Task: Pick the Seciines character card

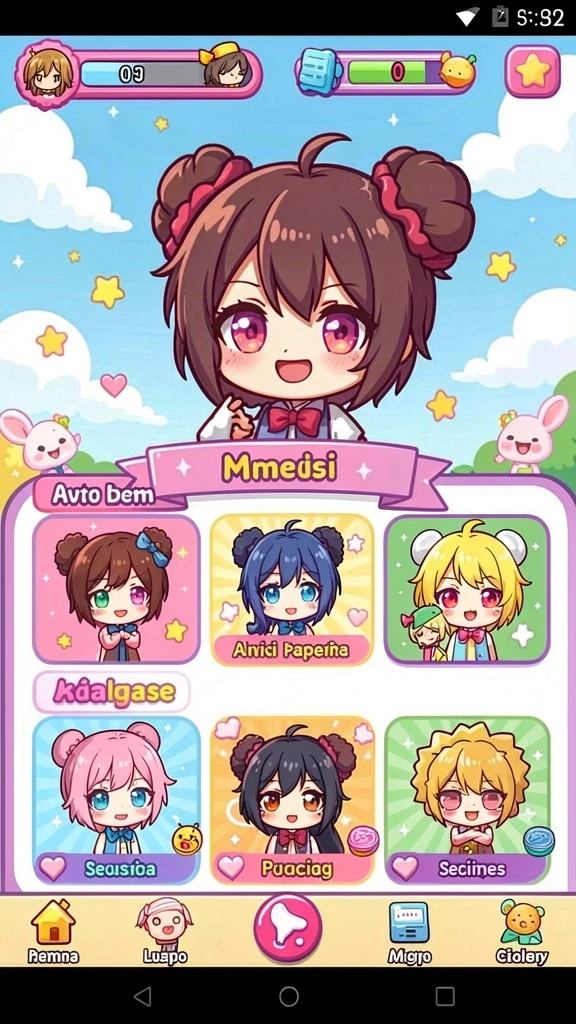Action: (x=467, y=800)
